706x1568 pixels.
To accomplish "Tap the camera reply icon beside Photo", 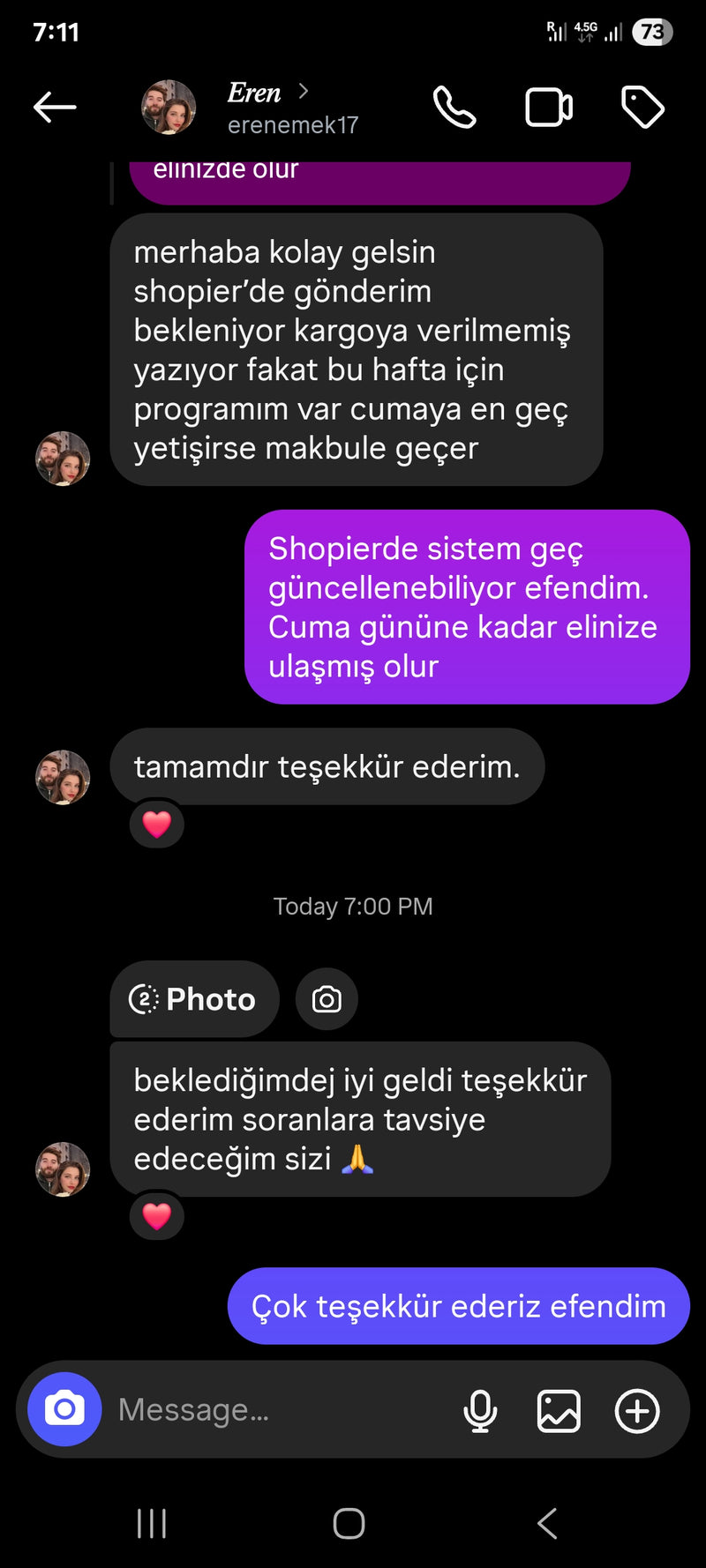I will coord(327,999).
